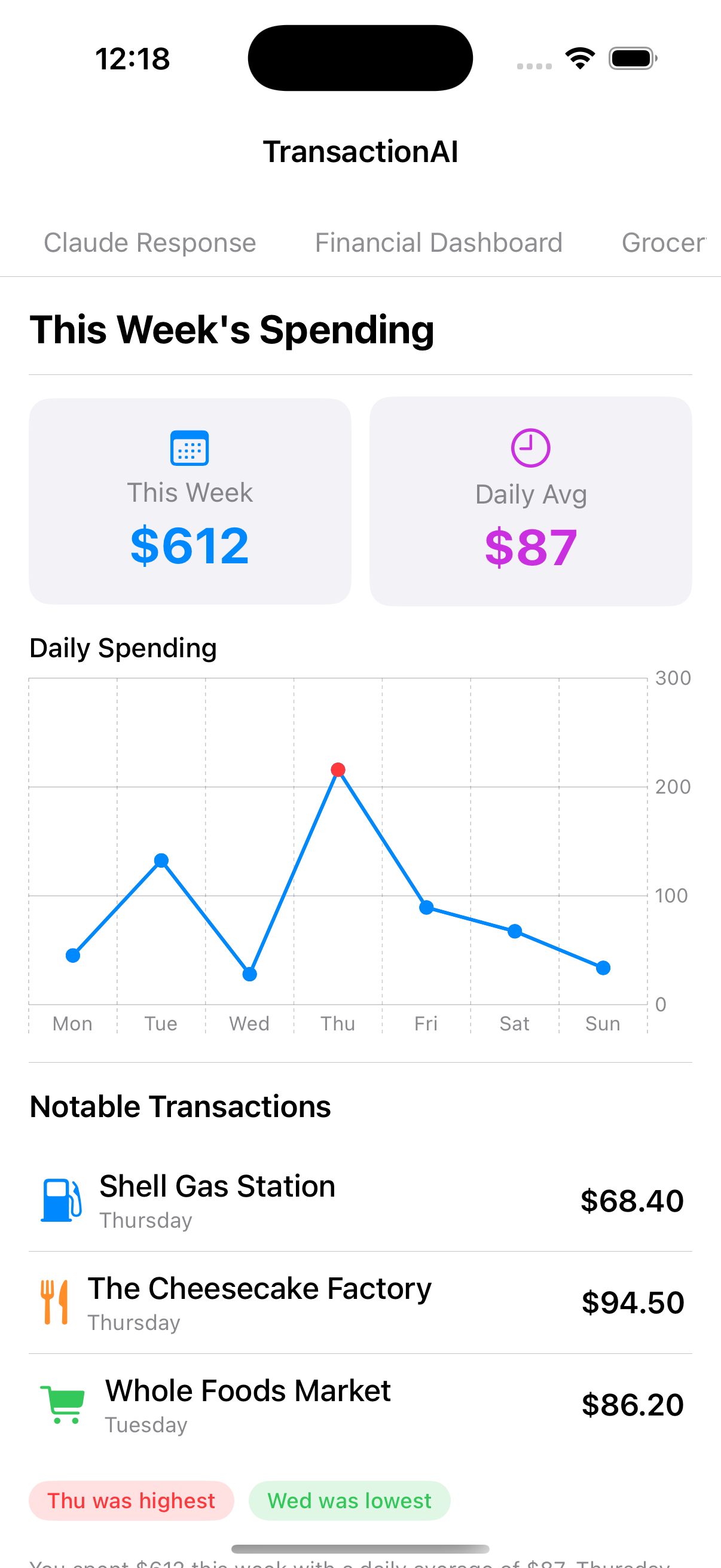Click the Daily Avg $87 card
This screenshot has height=1568, width=721.
[x=530, y=501]
